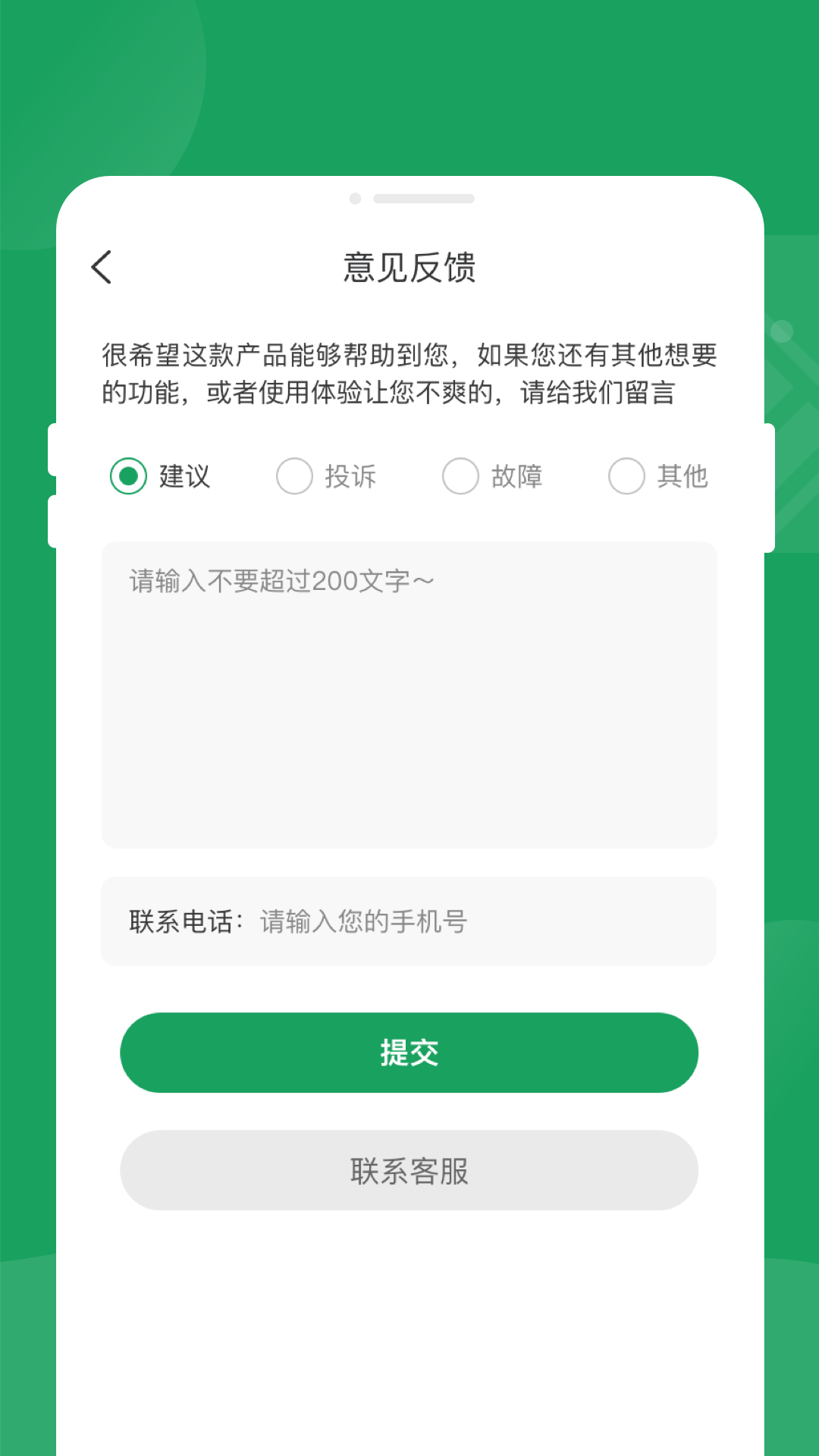Tap the 联系客服 button

click(x=409, y=1169)
